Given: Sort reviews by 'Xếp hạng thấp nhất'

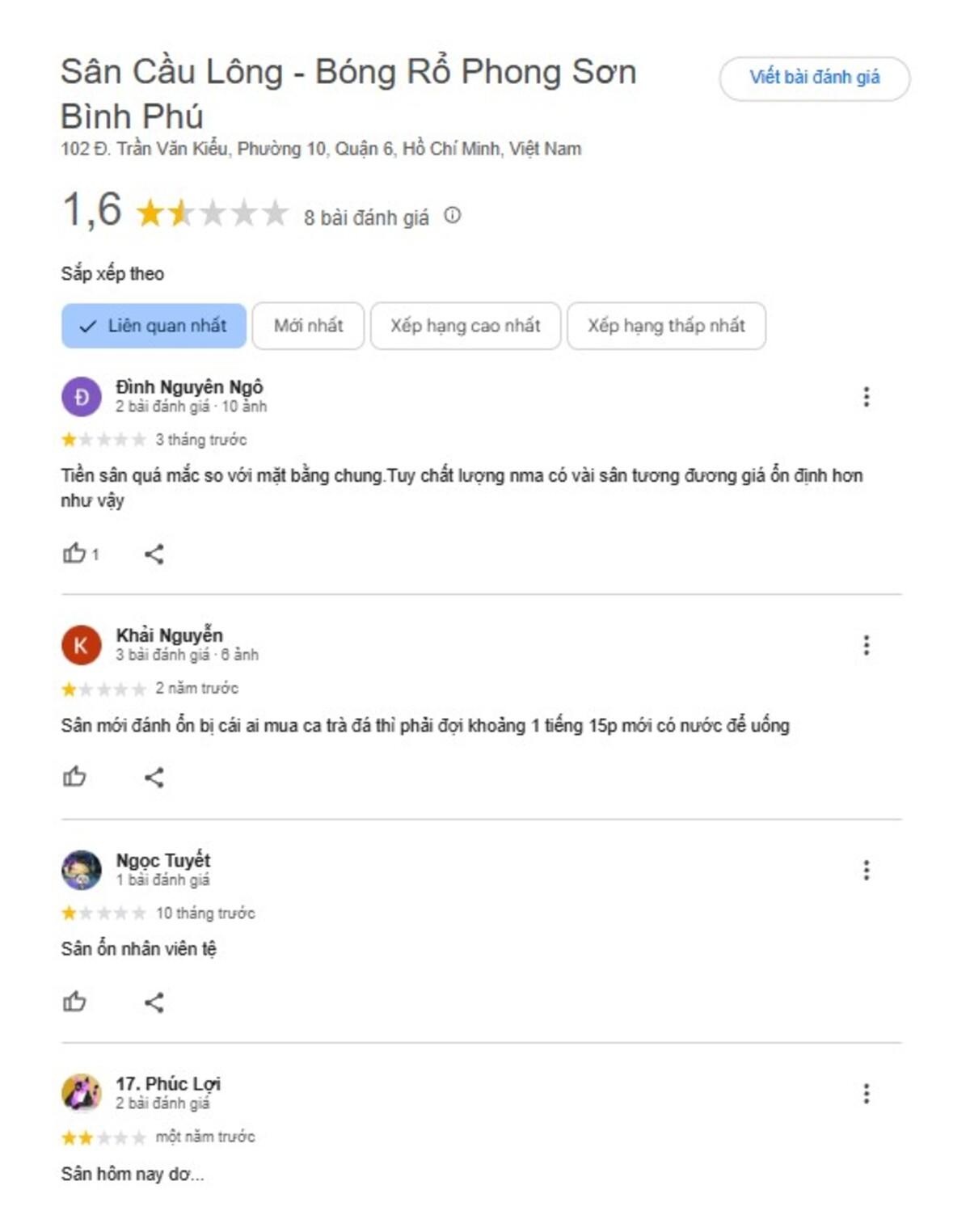Looking at the screenshot, I should 666,326.
